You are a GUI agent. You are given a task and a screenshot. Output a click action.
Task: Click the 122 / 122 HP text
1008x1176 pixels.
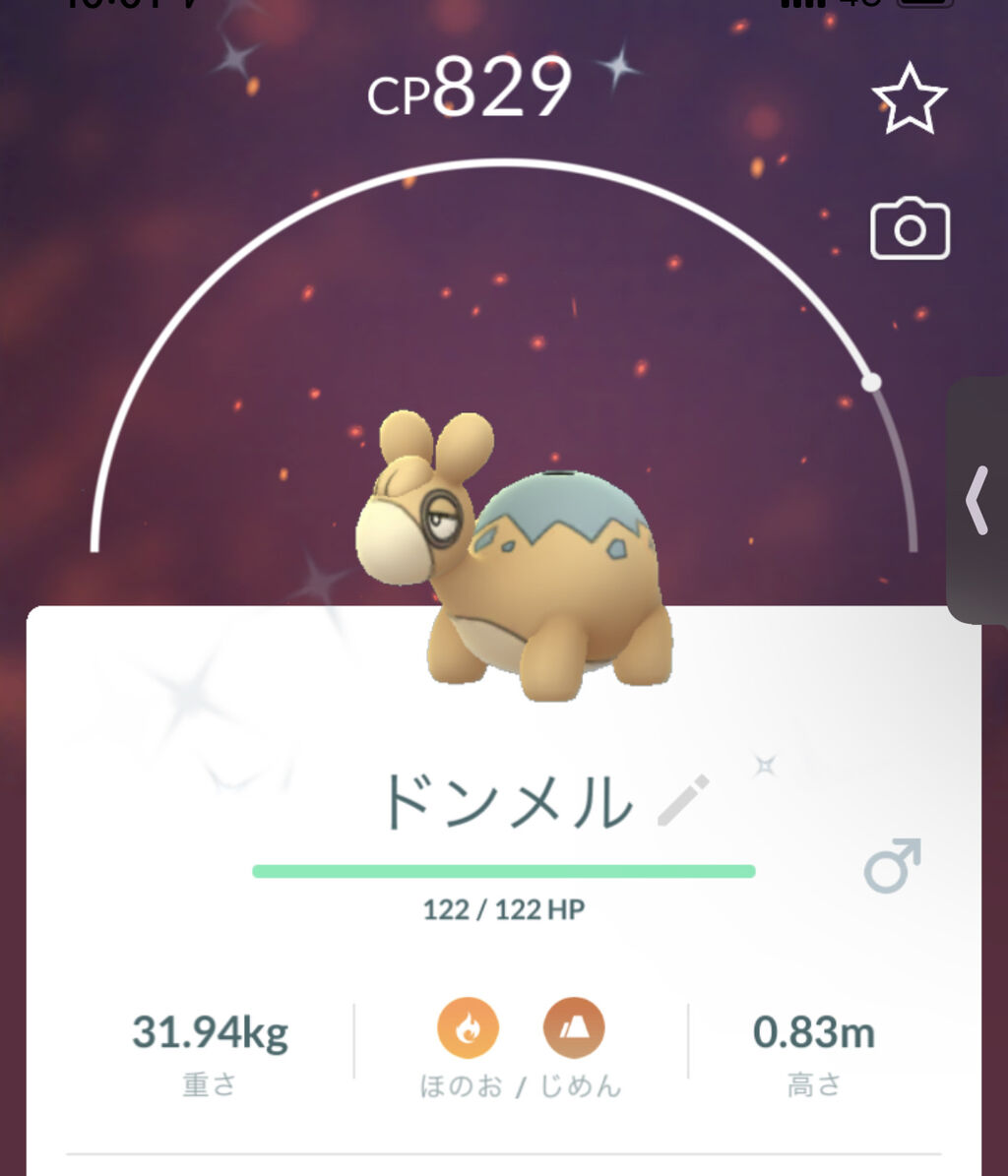504,910
